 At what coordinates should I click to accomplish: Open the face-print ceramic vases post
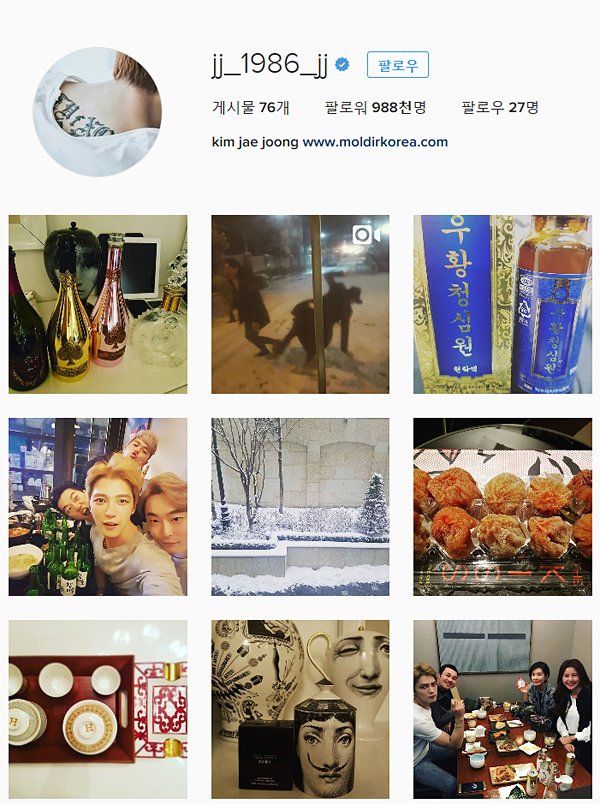(300, 708)
